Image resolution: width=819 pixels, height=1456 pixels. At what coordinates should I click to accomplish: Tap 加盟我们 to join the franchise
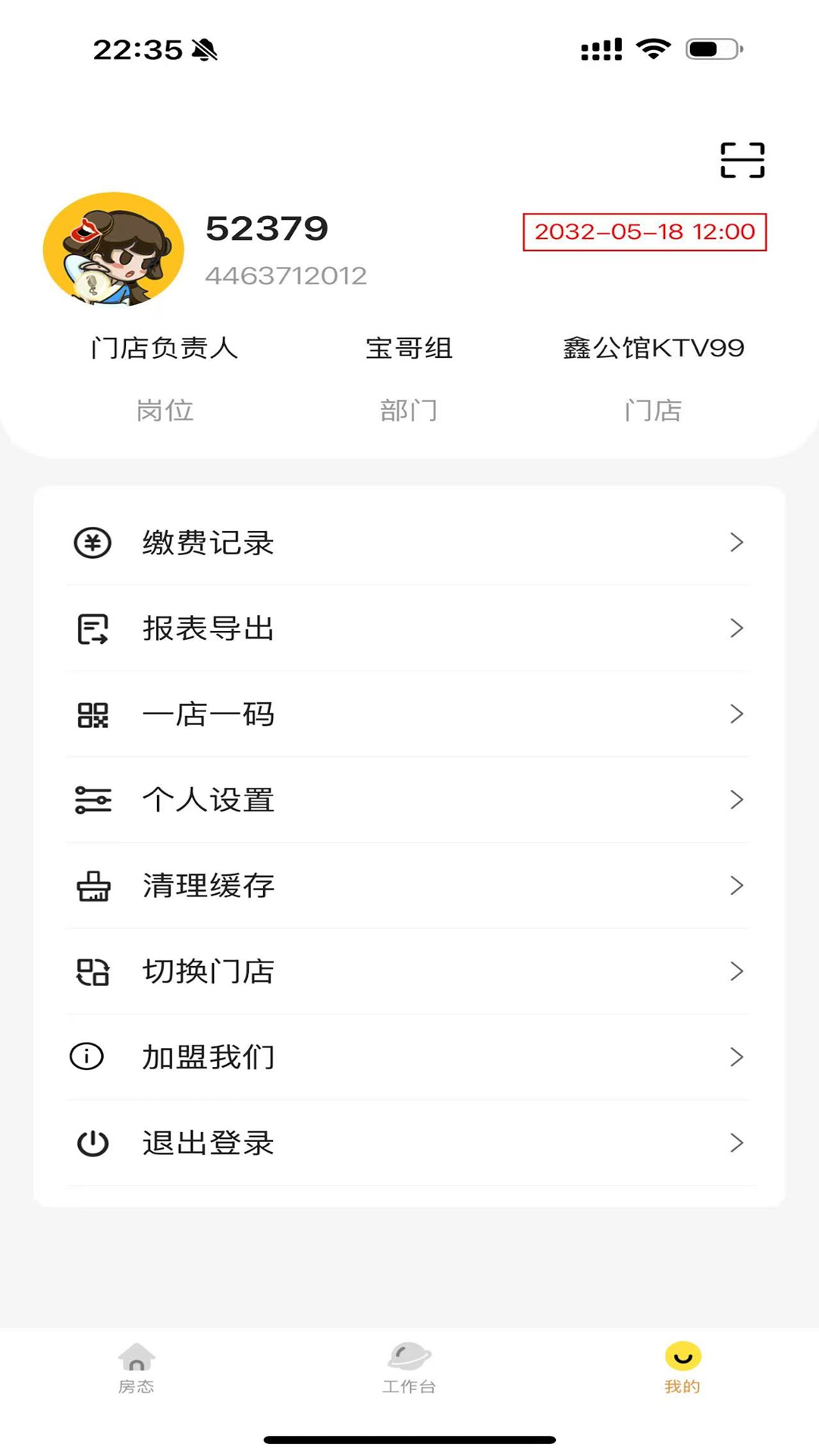coord(209,1056)
